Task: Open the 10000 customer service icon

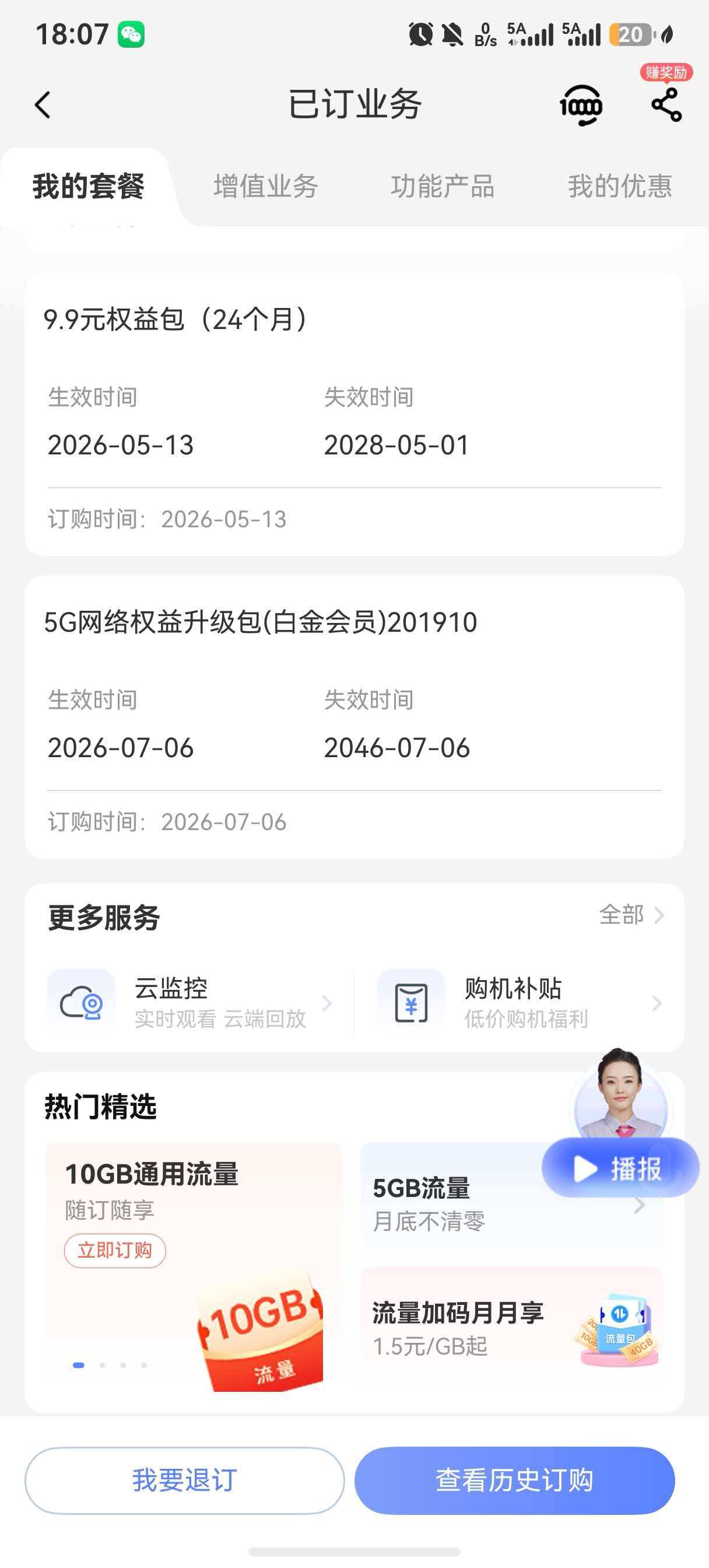Action: 581,104
